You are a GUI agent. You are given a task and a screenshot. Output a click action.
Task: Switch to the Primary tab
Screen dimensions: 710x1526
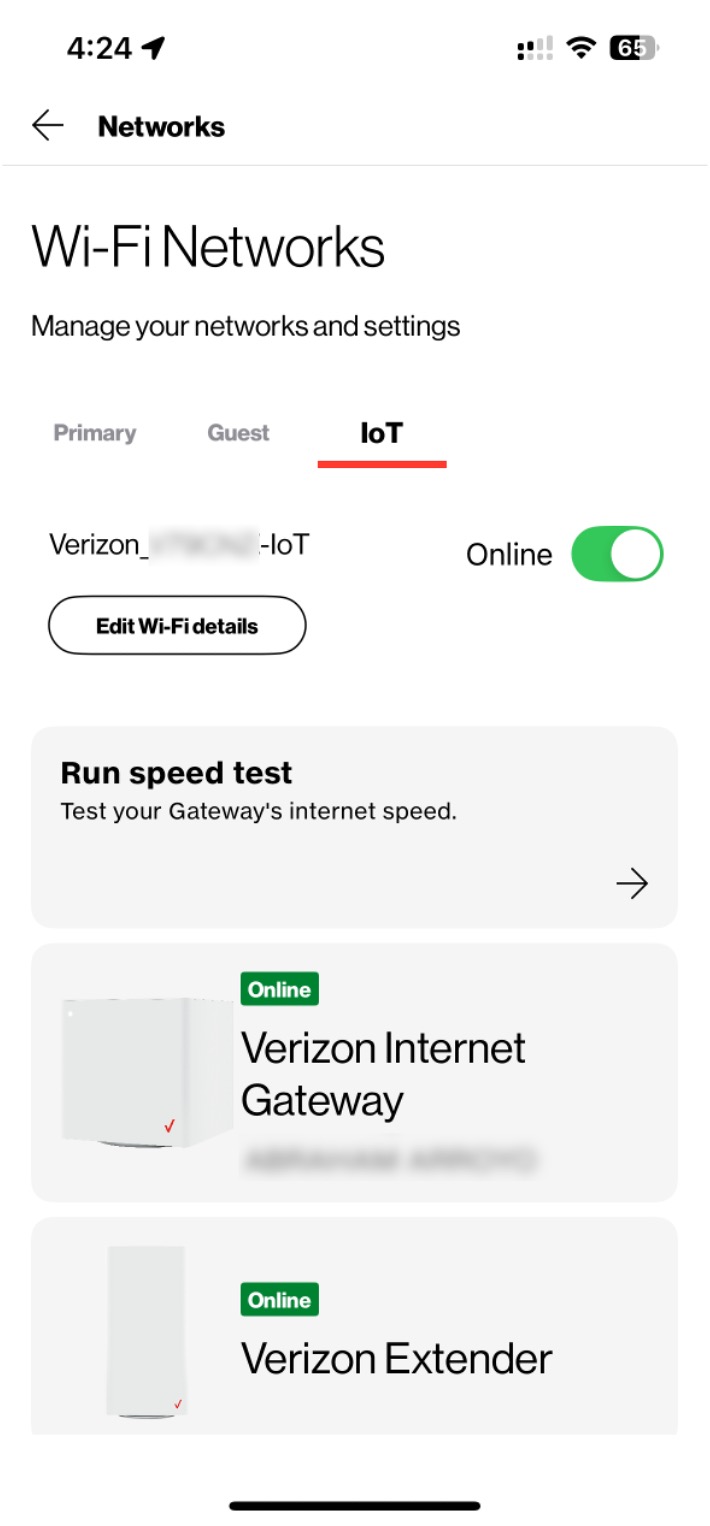coord(95,433)
